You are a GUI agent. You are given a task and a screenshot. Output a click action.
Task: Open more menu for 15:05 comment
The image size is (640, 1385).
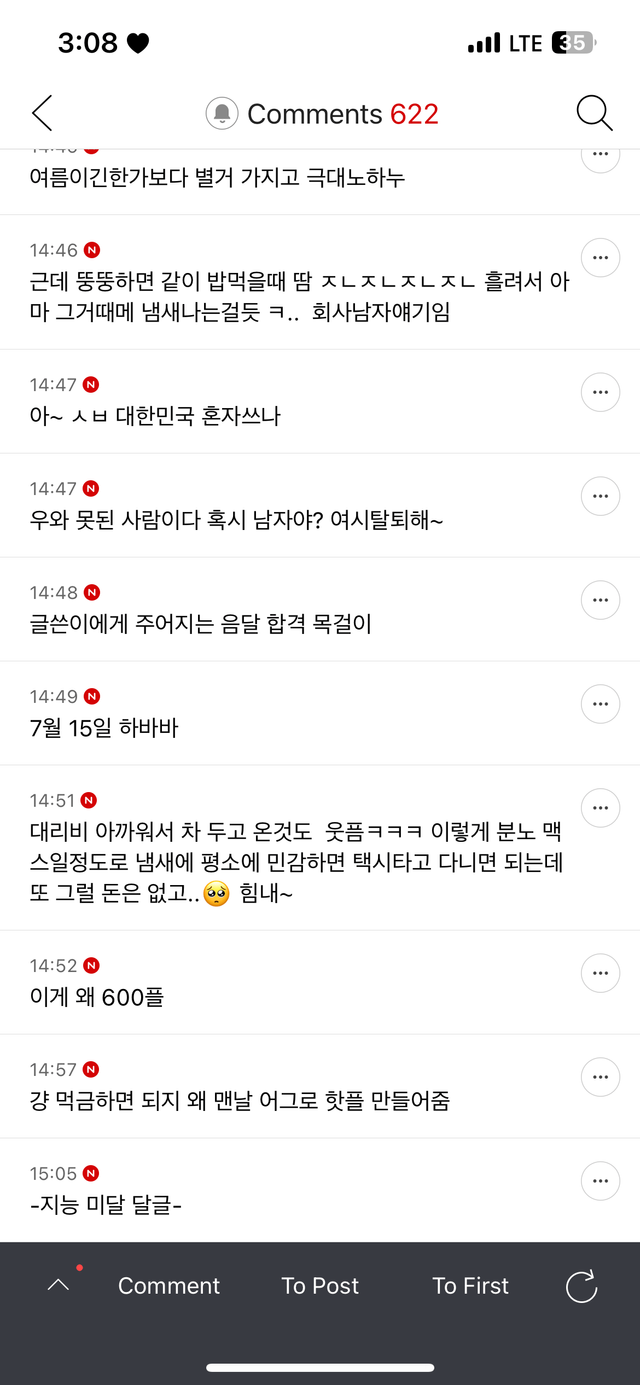[600, 1181]
